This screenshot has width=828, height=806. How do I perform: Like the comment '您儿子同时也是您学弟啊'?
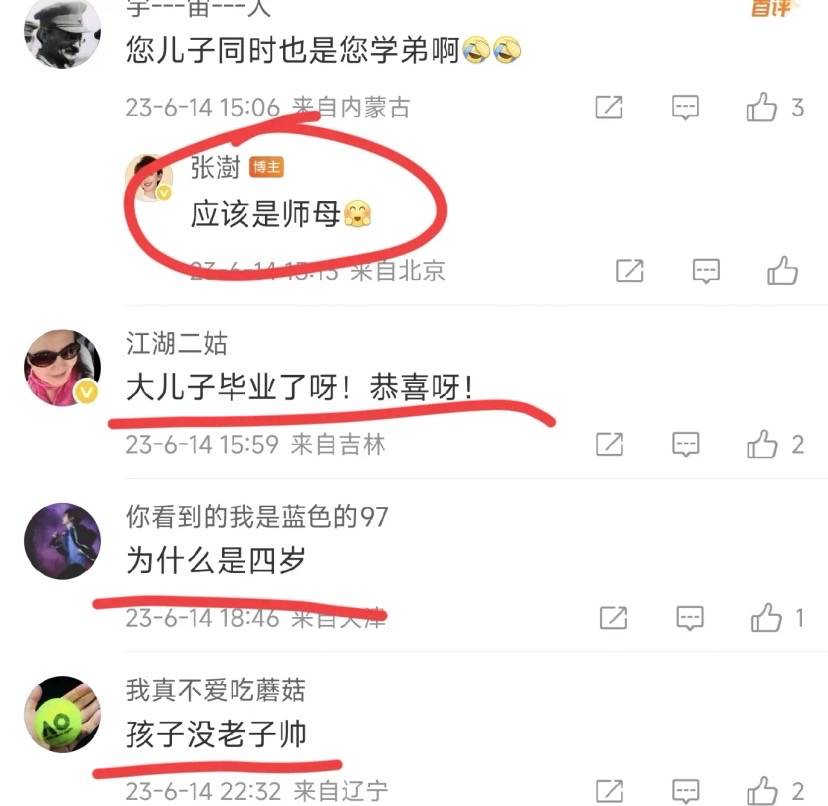pos(763,107)
